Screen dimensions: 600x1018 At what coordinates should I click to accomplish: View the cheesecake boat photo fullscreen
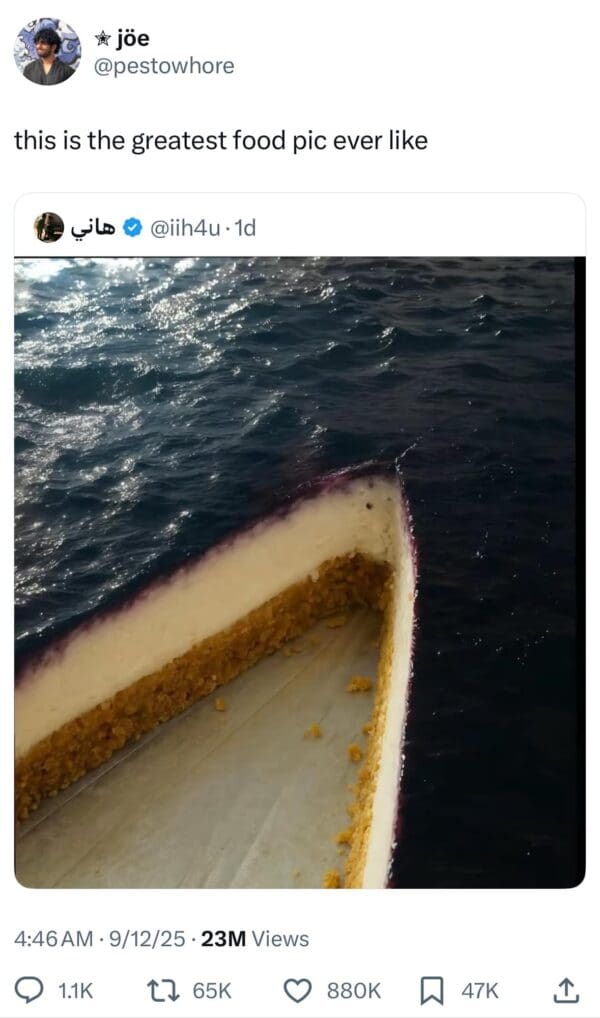(298, 572)
